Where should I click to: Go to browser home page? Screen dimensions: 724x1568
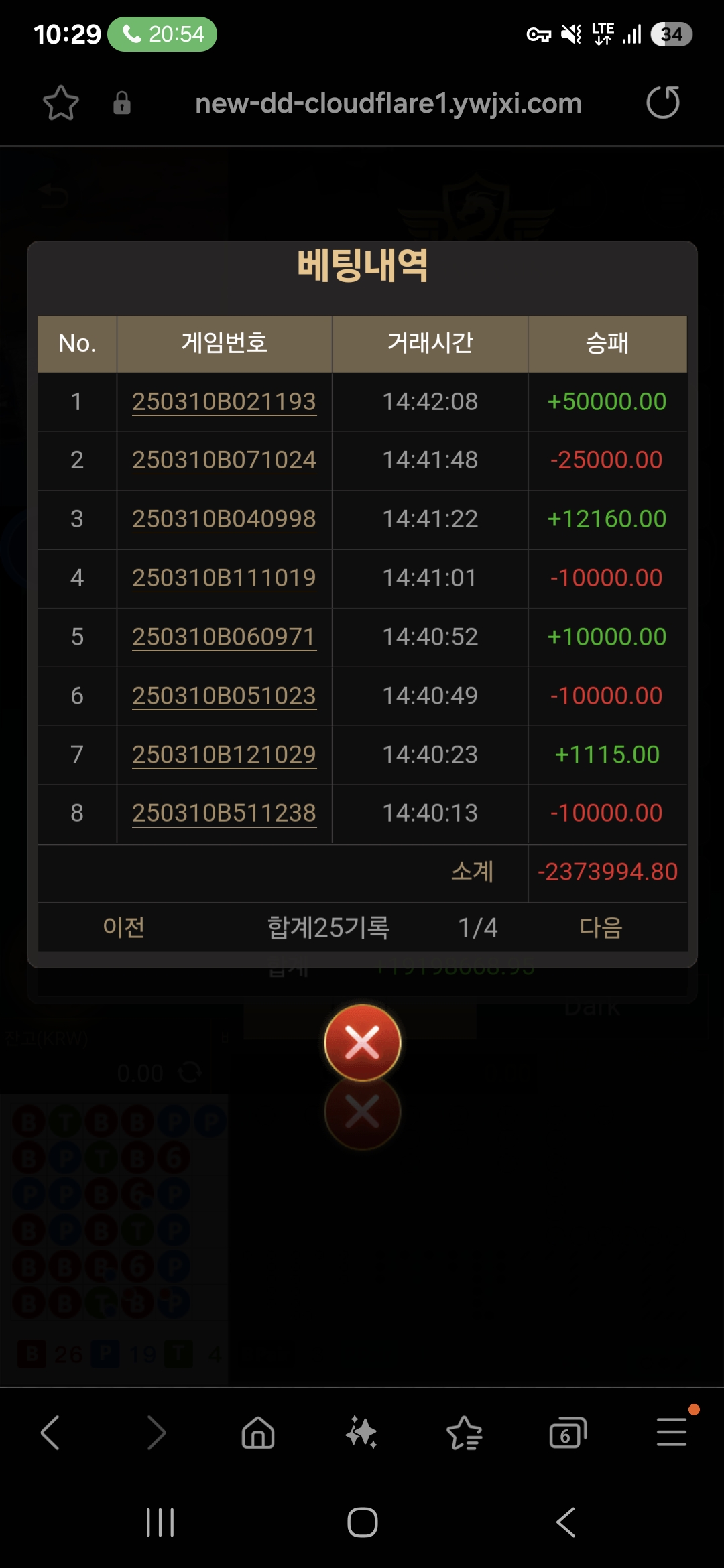[x=258, y=1433]
